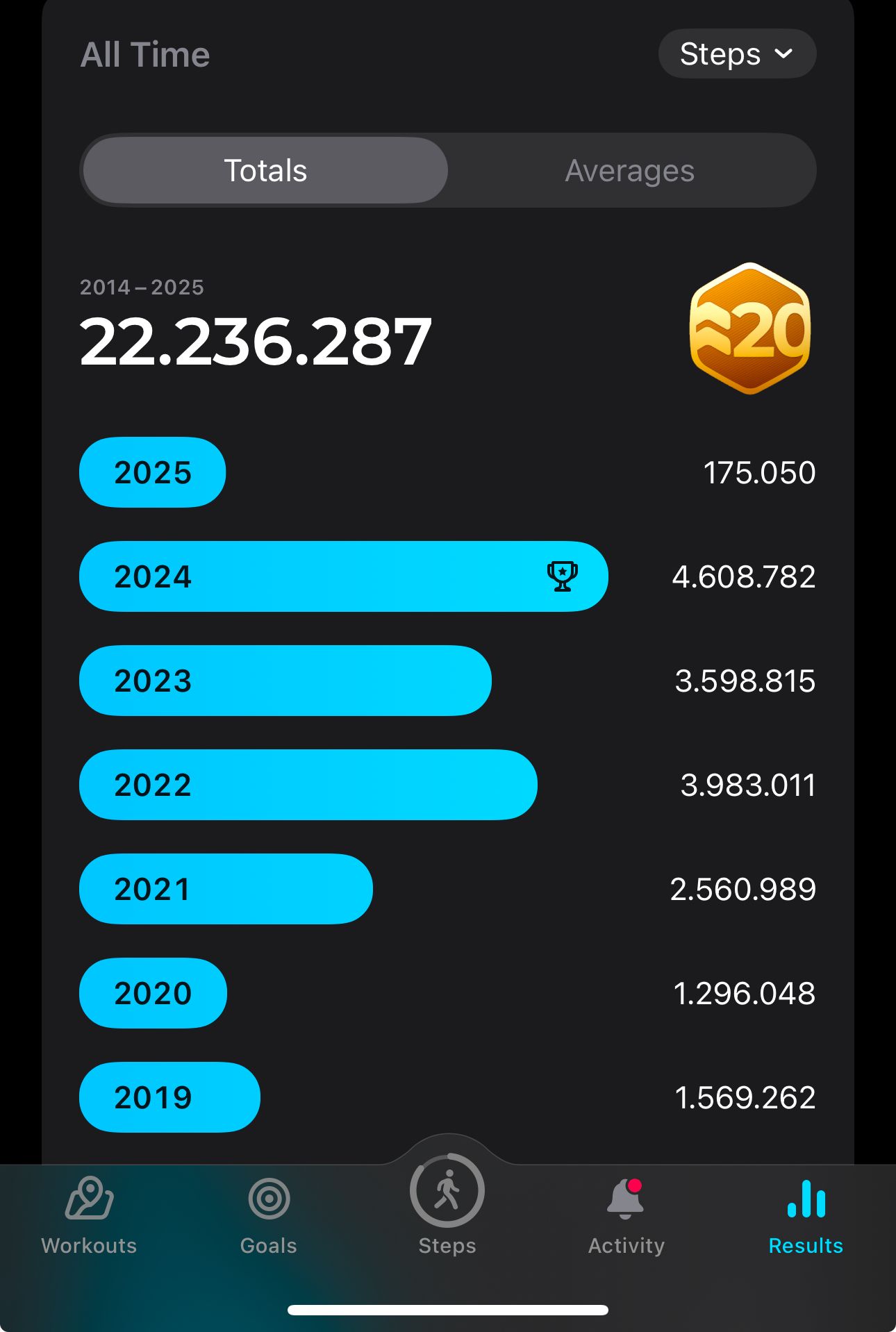Select the Results tab

806,1215
